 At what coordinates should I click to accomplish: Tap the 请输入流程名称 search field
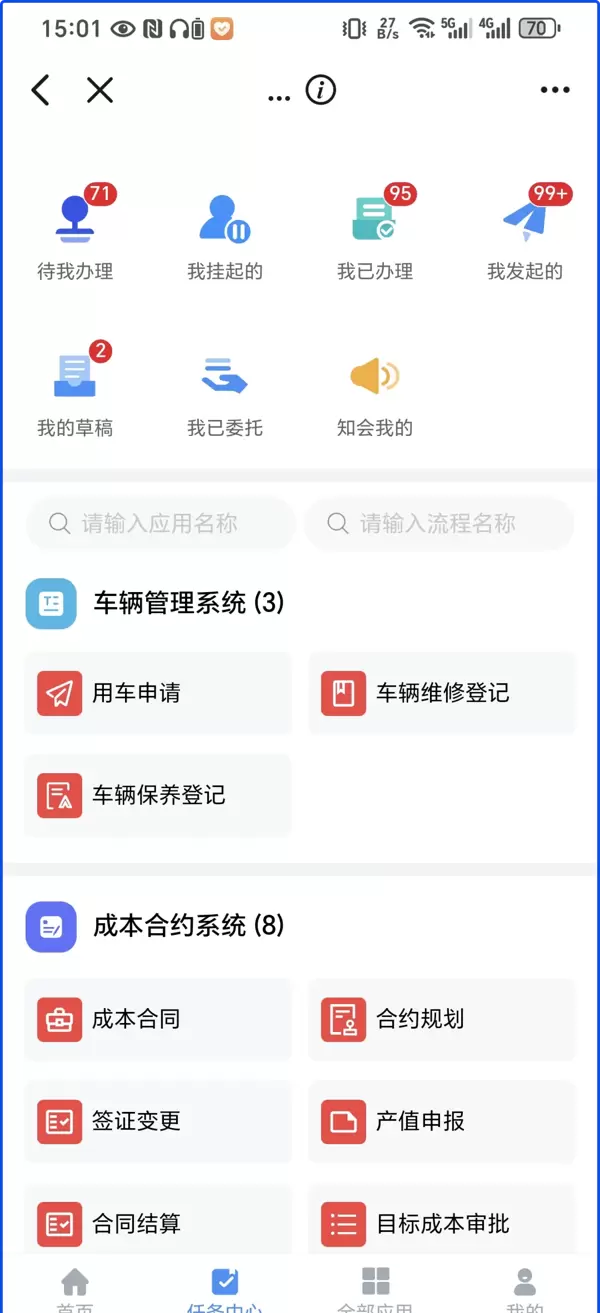438,523
